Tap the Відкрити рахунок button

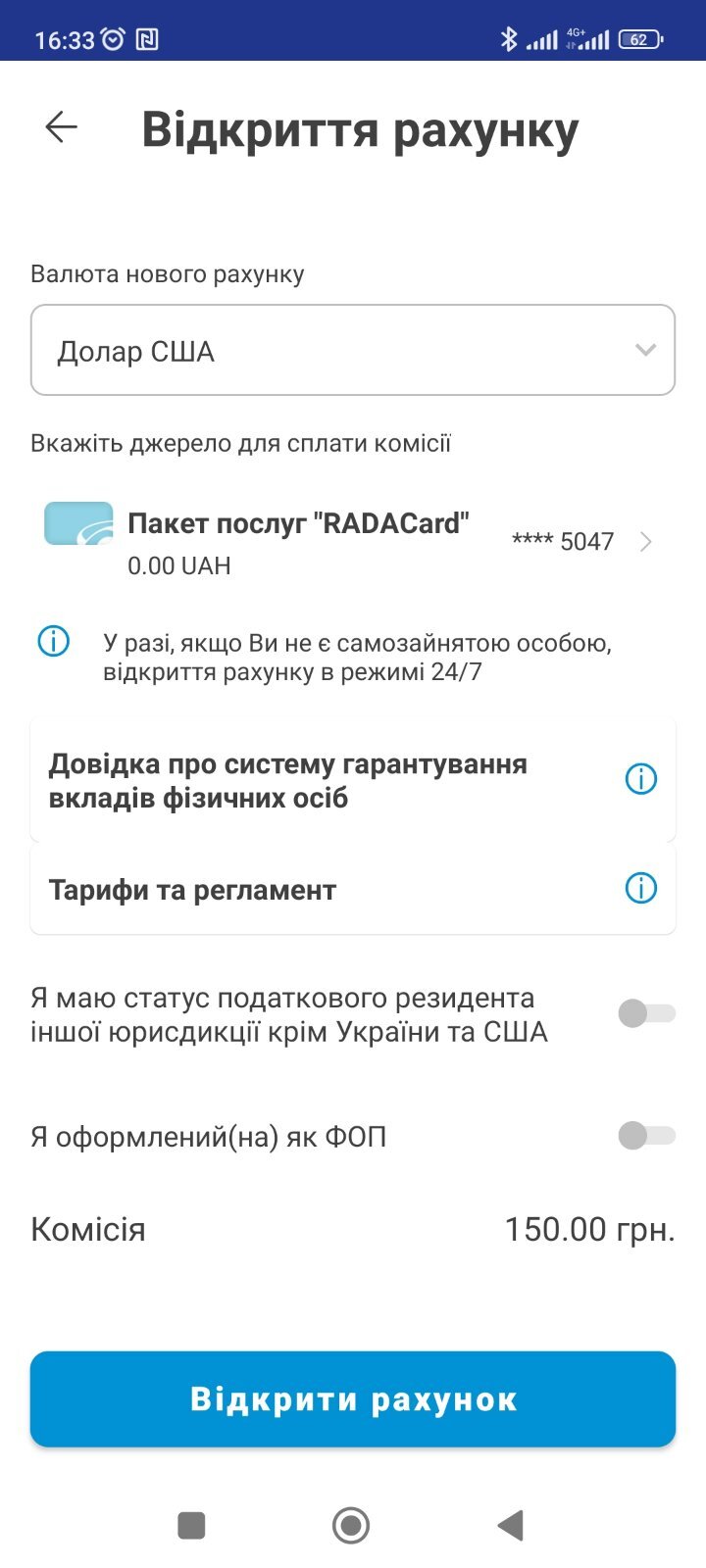(353, 1399)
